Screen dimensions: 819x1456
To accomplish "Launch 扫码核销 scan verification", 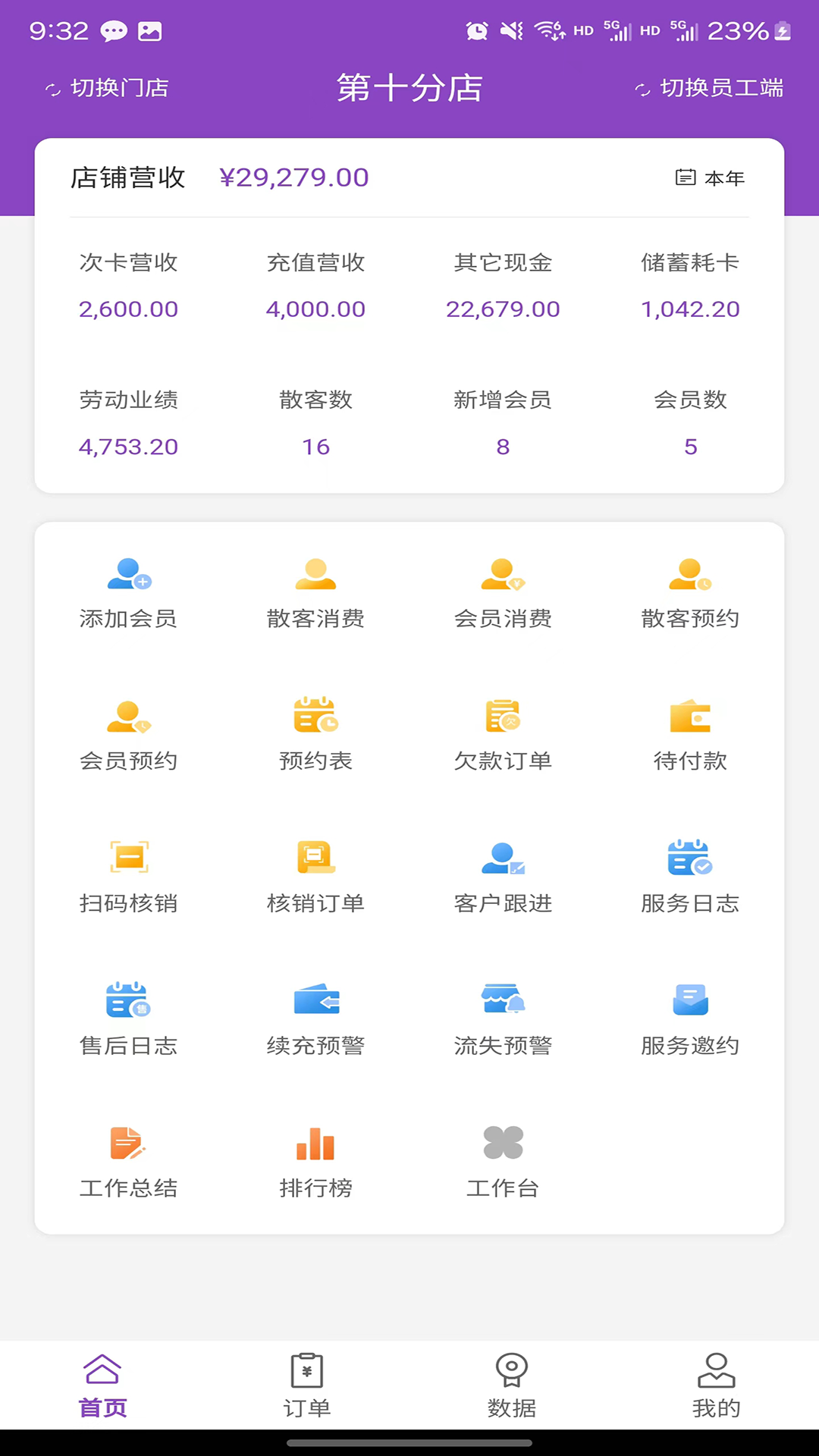I will click(128, 874).
